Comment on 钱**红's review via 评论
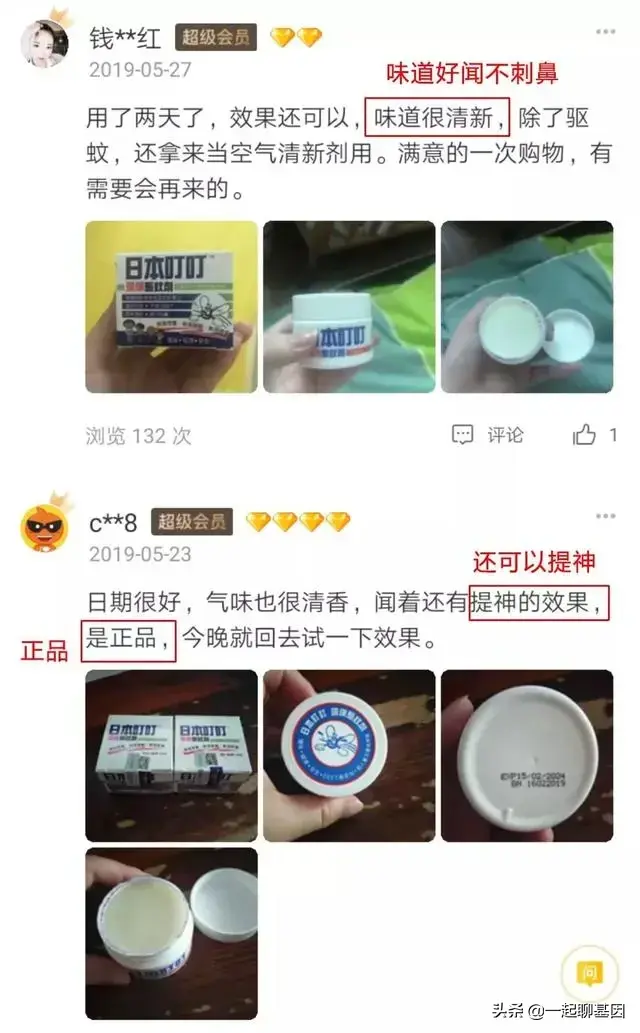640x1033 pixels. 488,435
